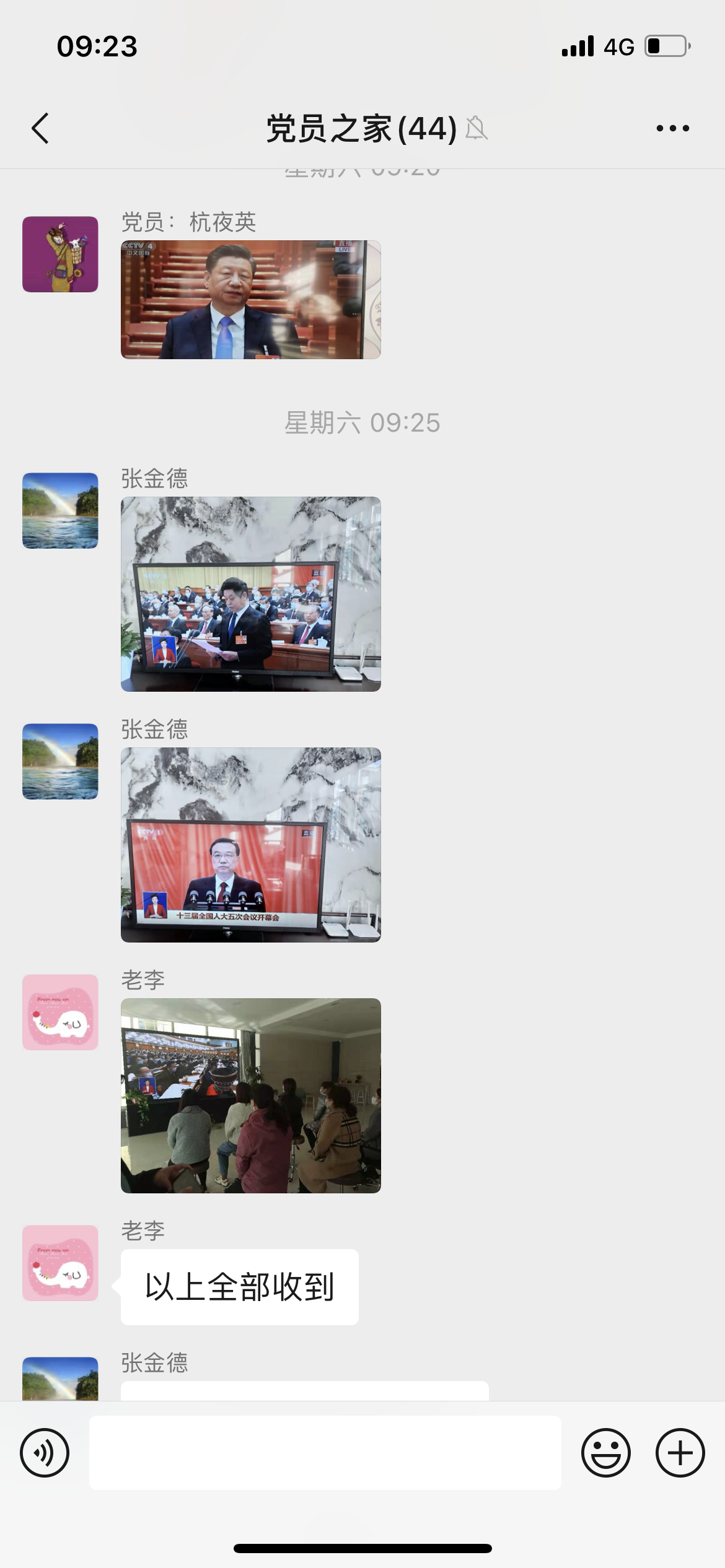This screenshot has width=725, height=1568.
Task: Open the group chat options menu
Action: (x=672, y=128)
